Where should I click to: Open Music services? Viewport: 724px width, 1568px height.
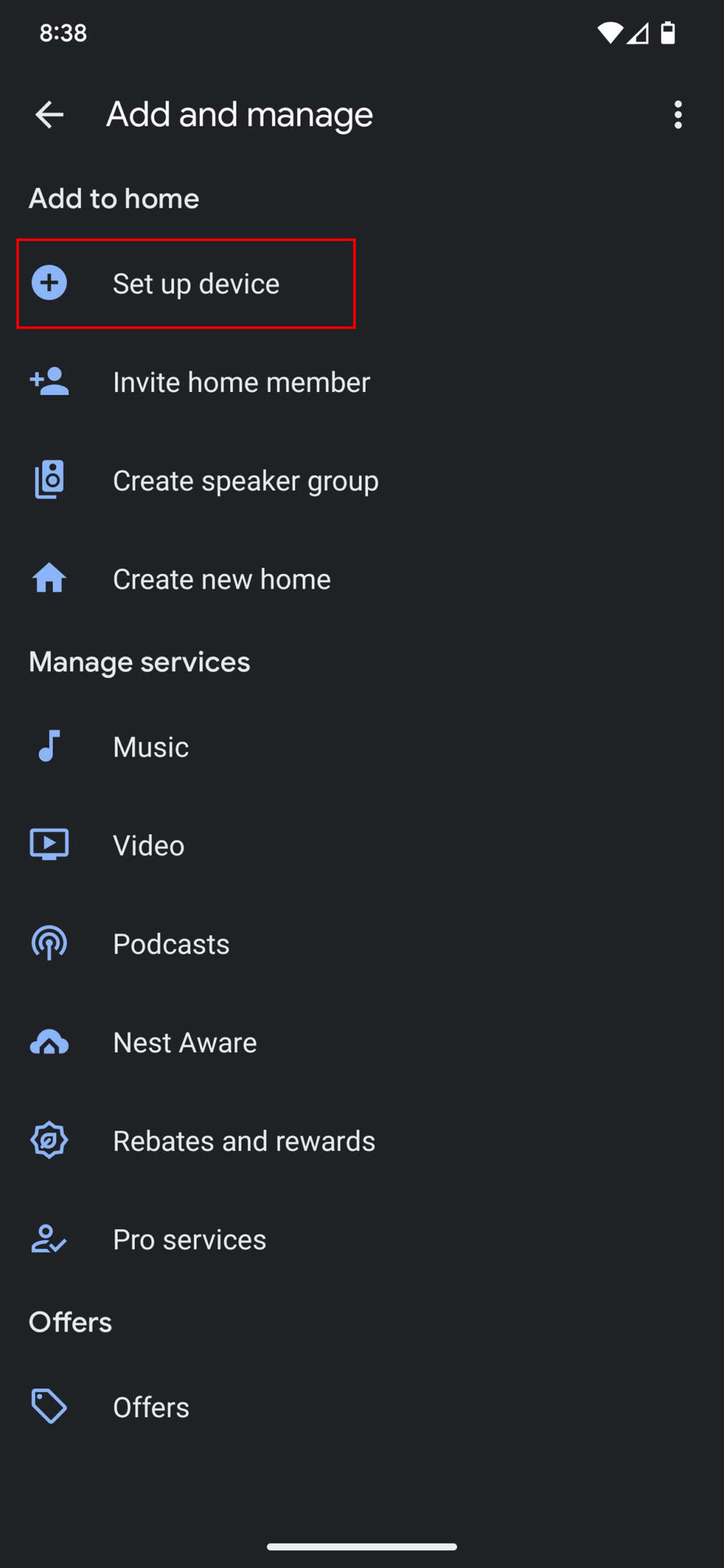(x=151, y=747)
